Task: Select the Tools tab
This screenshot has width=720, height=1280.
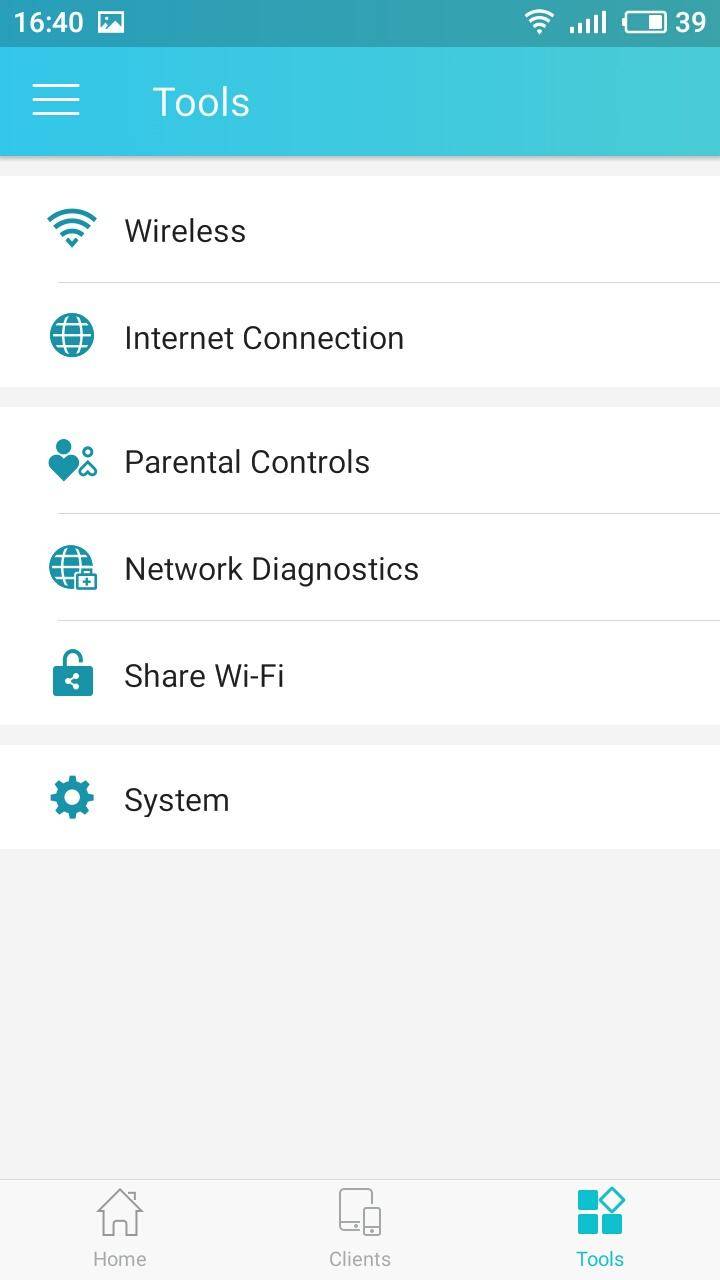Action: 600,1229
